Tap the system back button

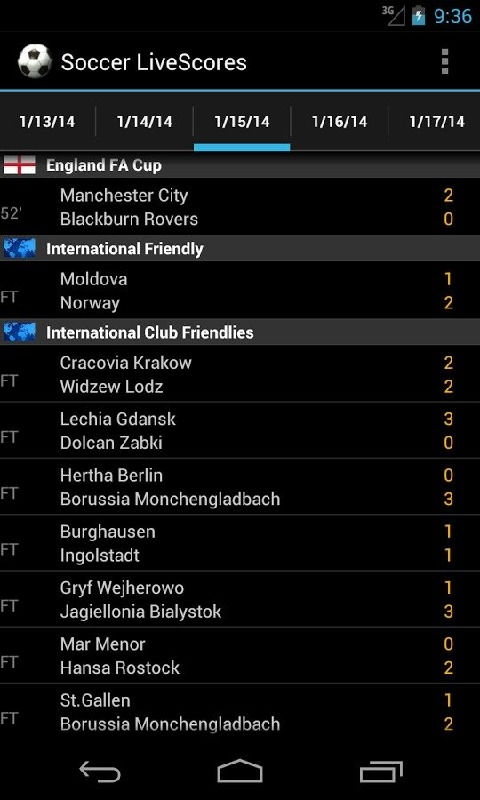tap(100, 771)
